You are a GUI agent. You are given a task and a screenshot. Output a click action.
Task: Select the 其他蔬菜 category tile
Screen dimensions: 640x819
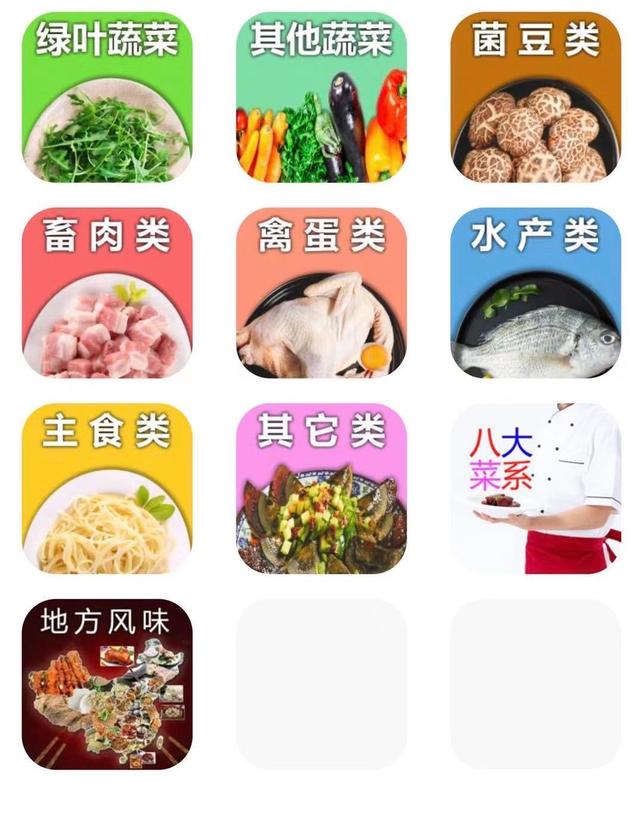pyautogui.click(x=321, y=97)
